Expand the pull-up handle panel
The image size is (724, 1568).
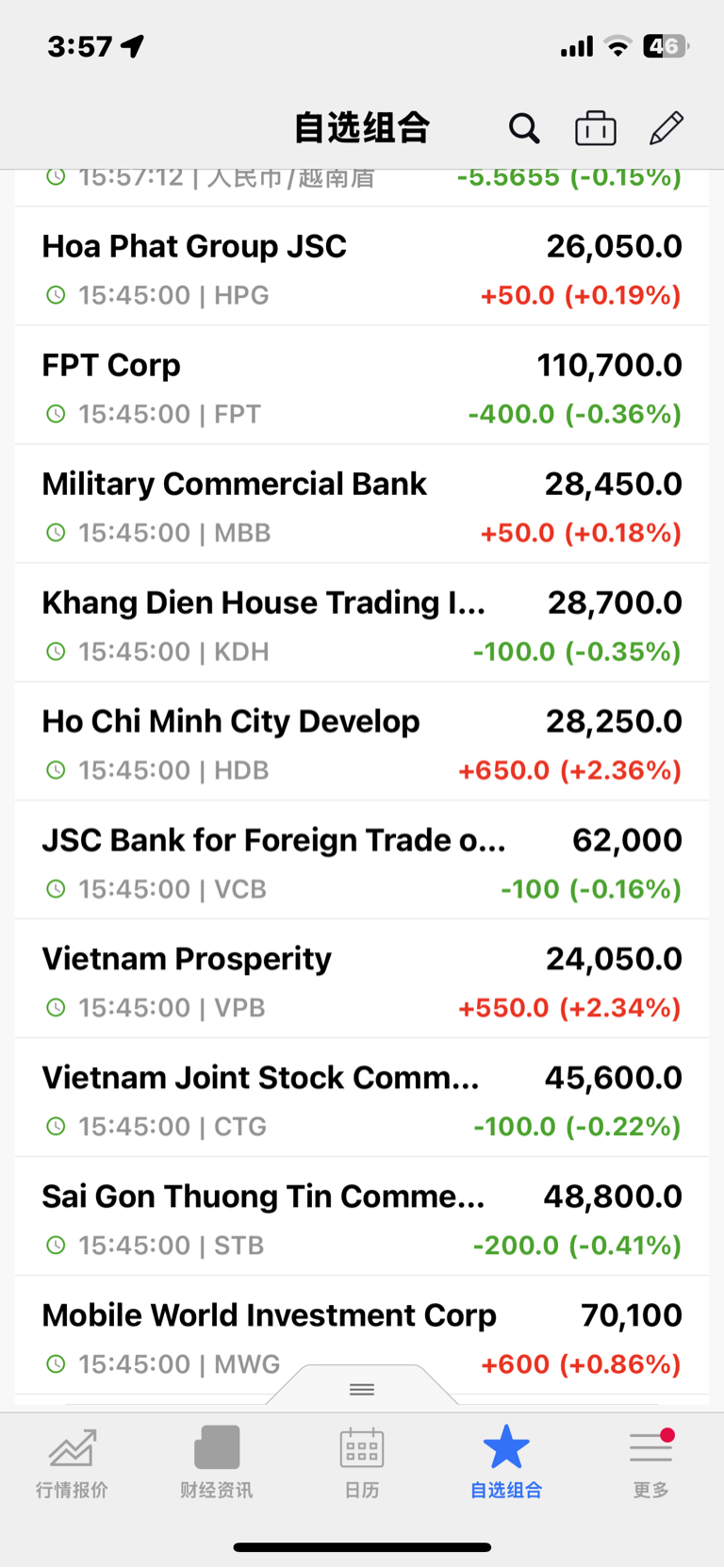click(362, 1388)
